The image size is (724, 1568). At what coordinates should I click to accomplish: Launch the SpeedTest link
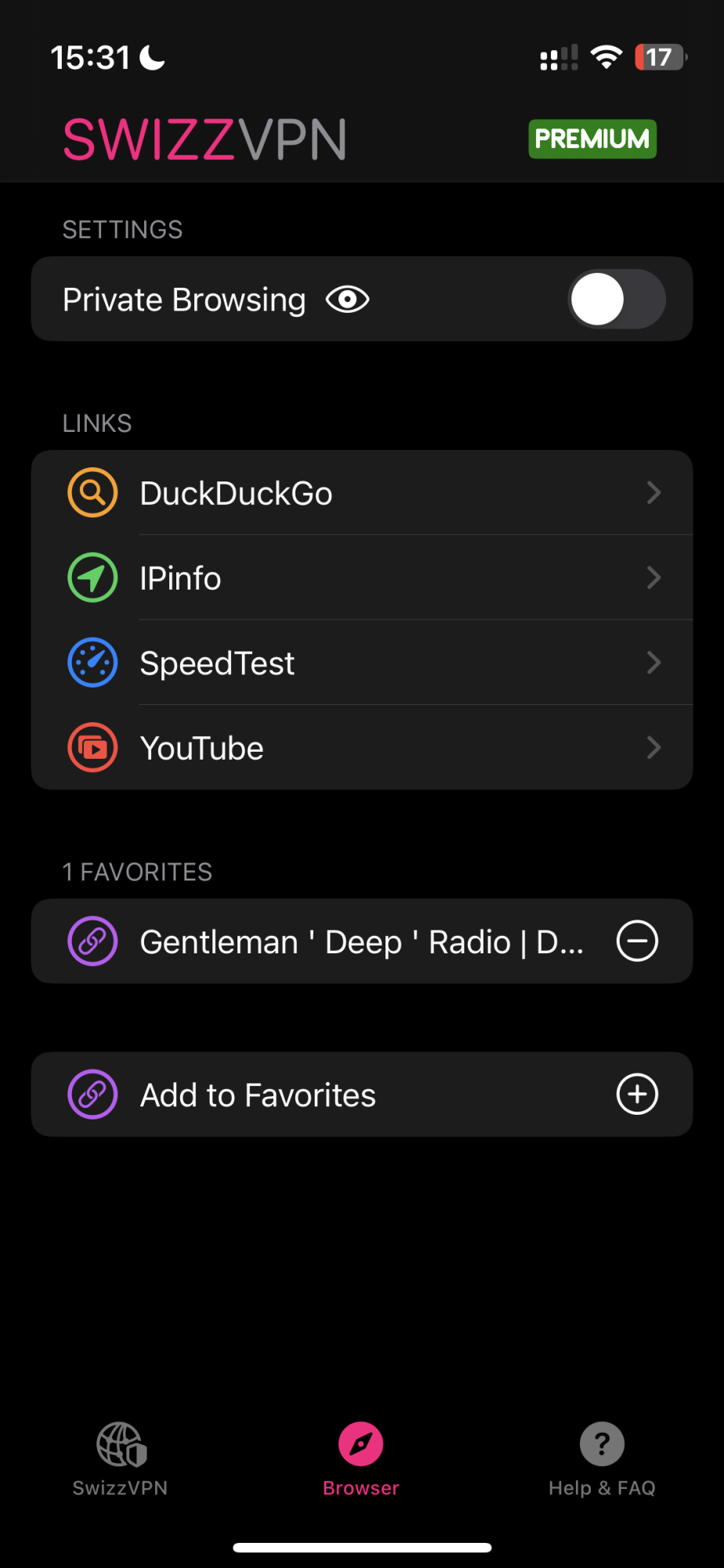[362, 663]
